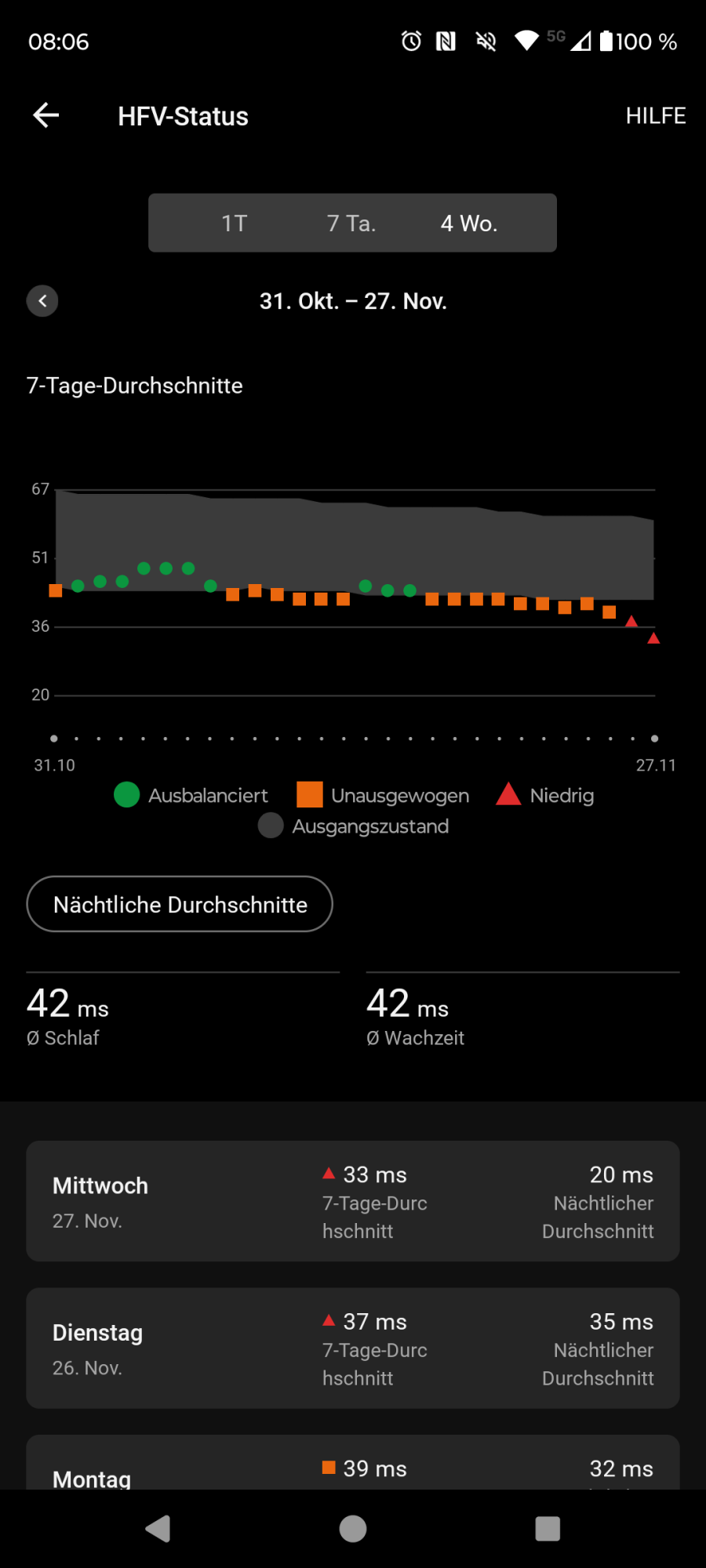Select the 4 Wo. range
The width and height of the screenshot is (706, 1568).
[469, 223]
